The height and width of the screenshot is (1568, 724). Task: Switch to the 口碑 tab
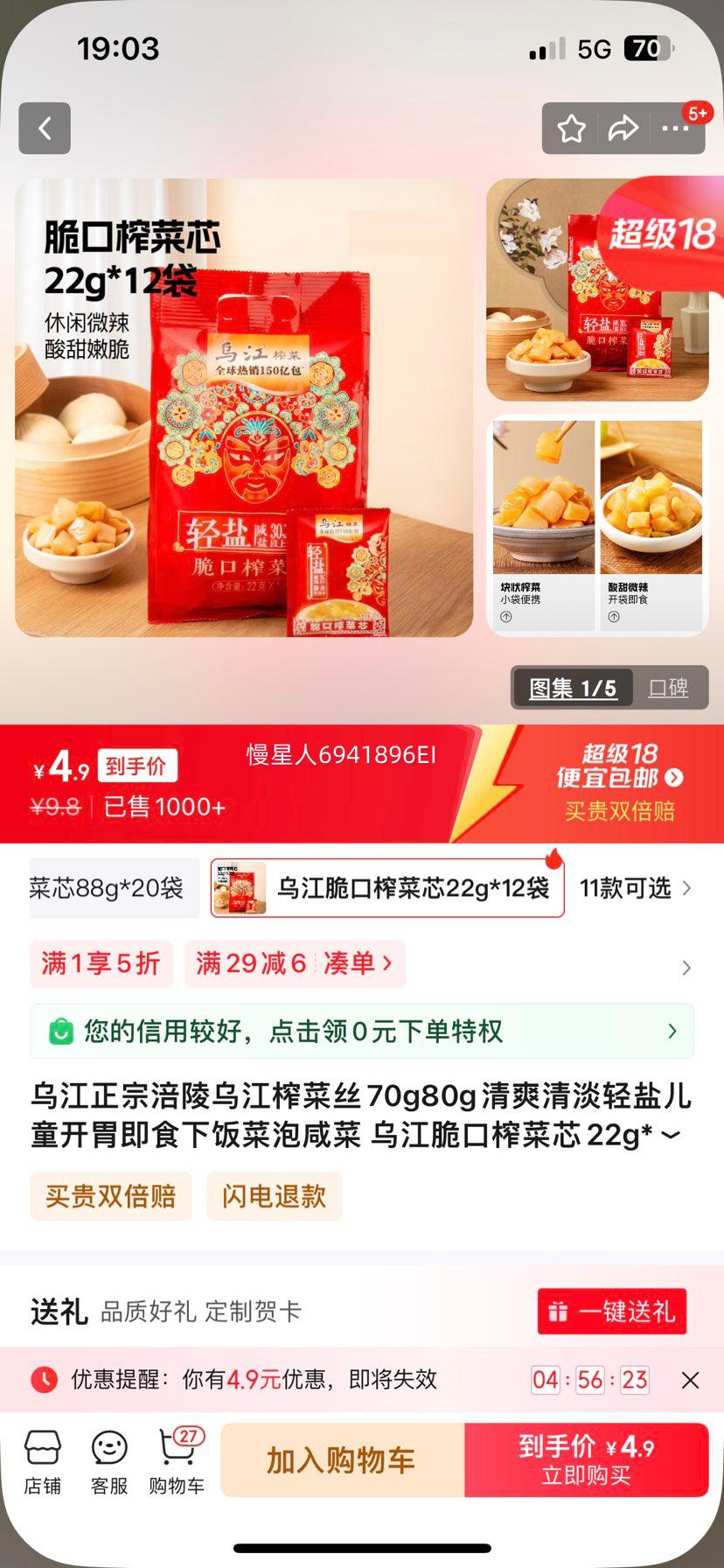point(670,688)
